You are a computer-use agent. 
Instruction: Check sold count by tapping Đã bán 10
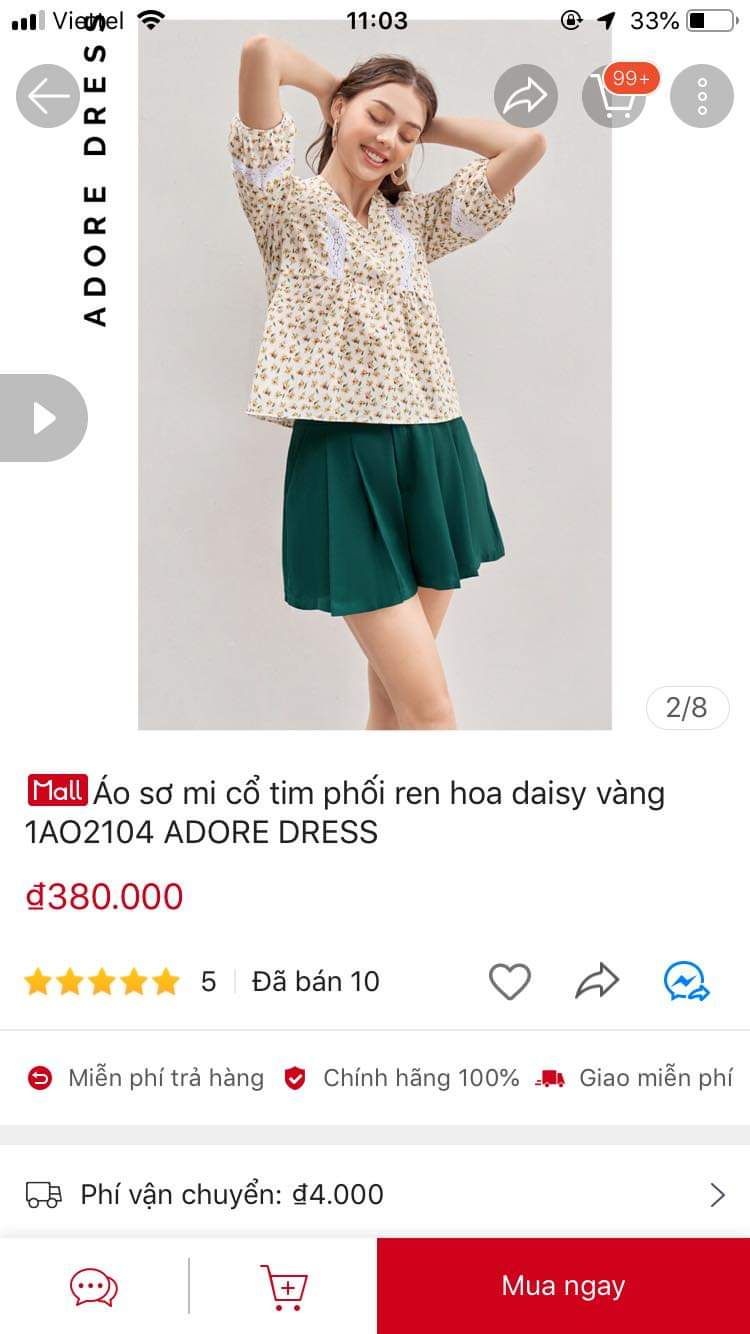[314, 981]
